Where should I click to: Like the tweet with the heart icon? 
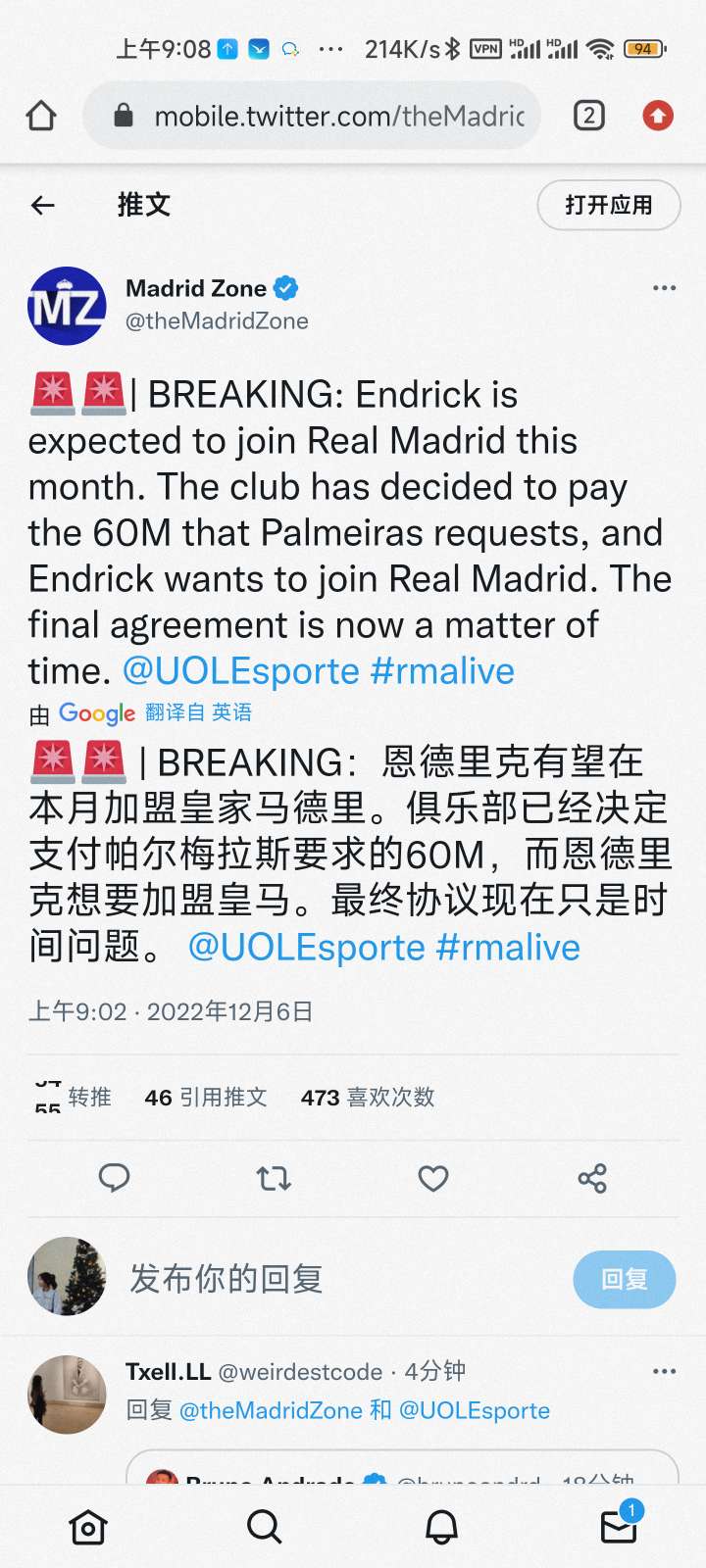tap(432, 1177)
